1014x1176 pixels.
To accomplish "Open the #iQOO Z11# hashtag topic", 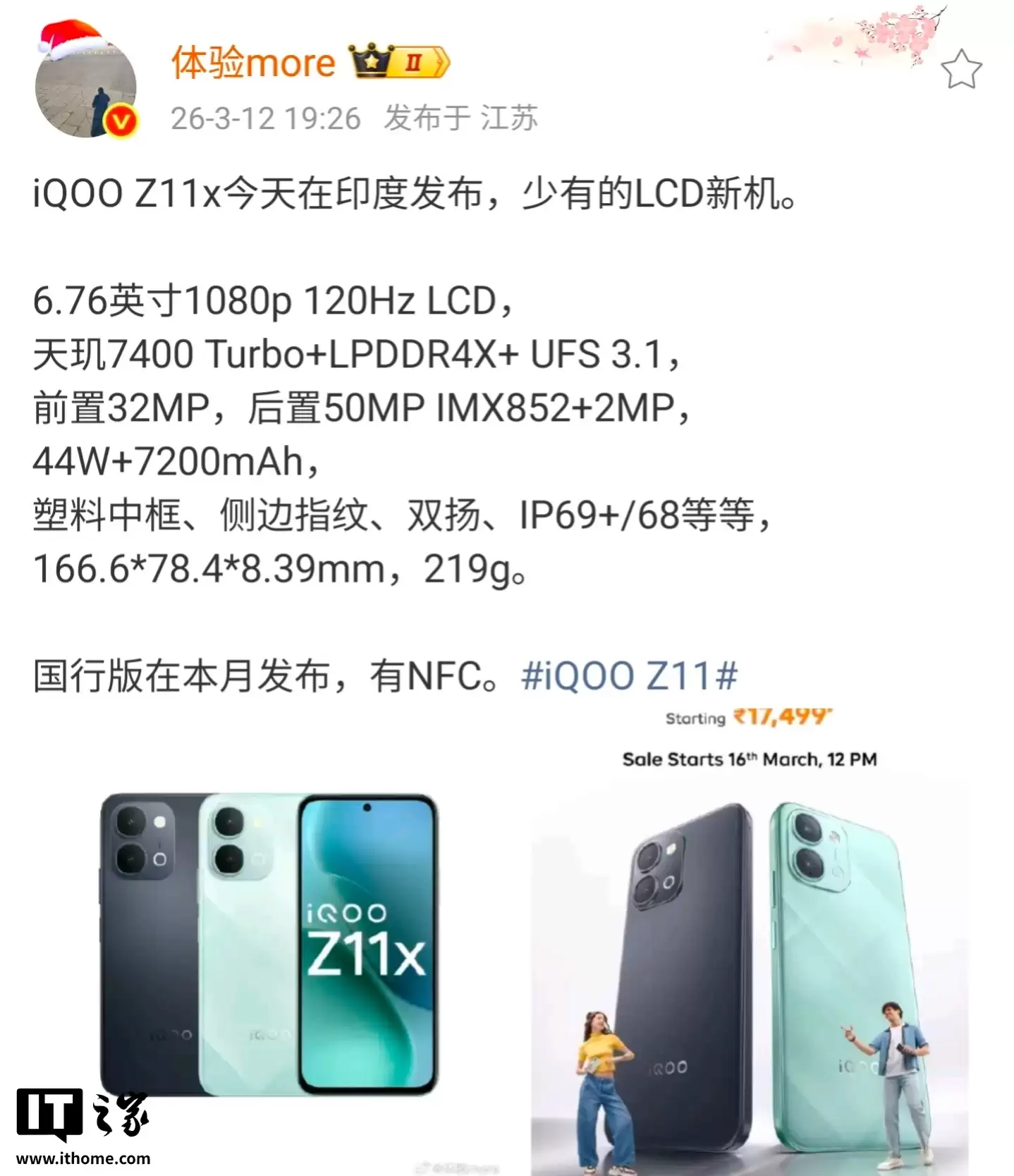I will 628,675.
